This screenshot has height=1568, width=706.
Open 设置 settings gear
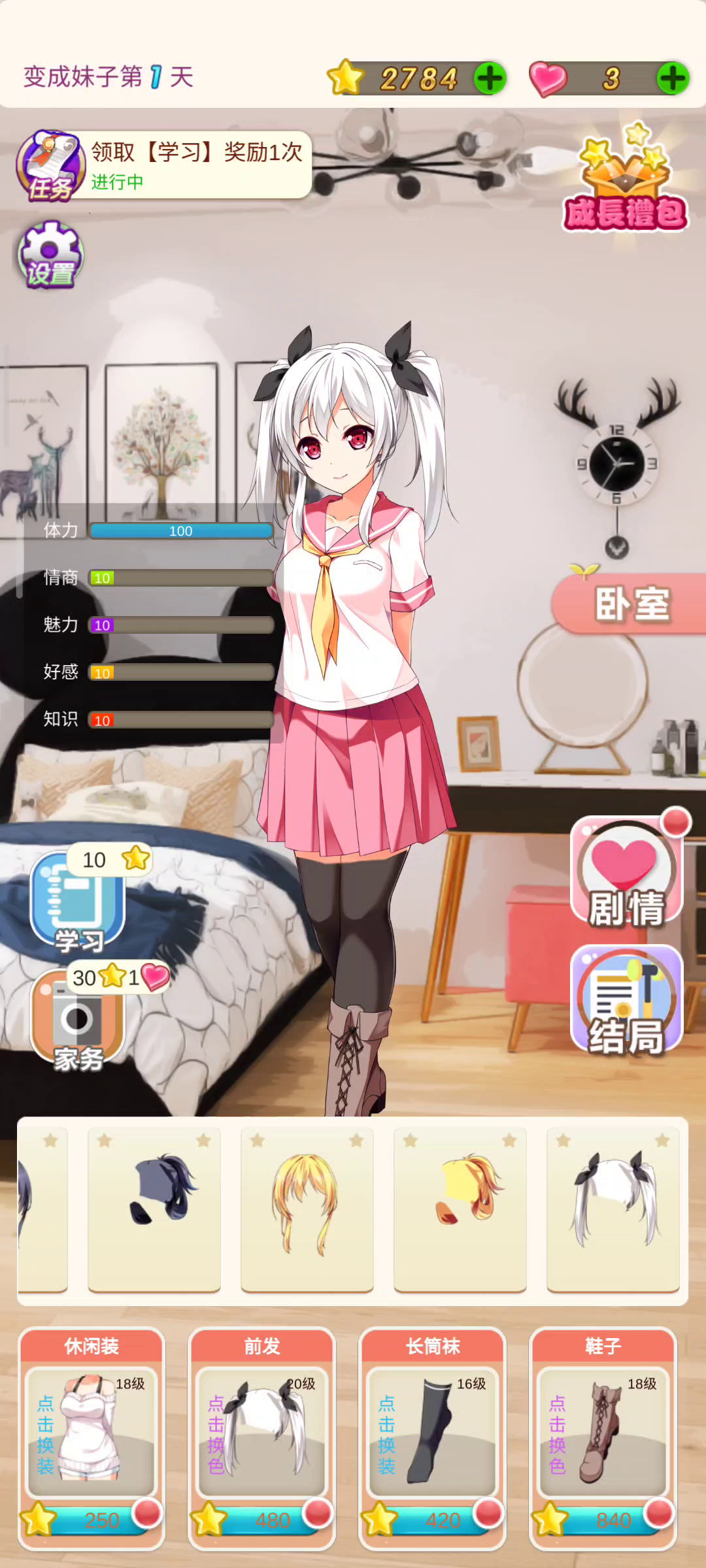[x=50, y=255]
